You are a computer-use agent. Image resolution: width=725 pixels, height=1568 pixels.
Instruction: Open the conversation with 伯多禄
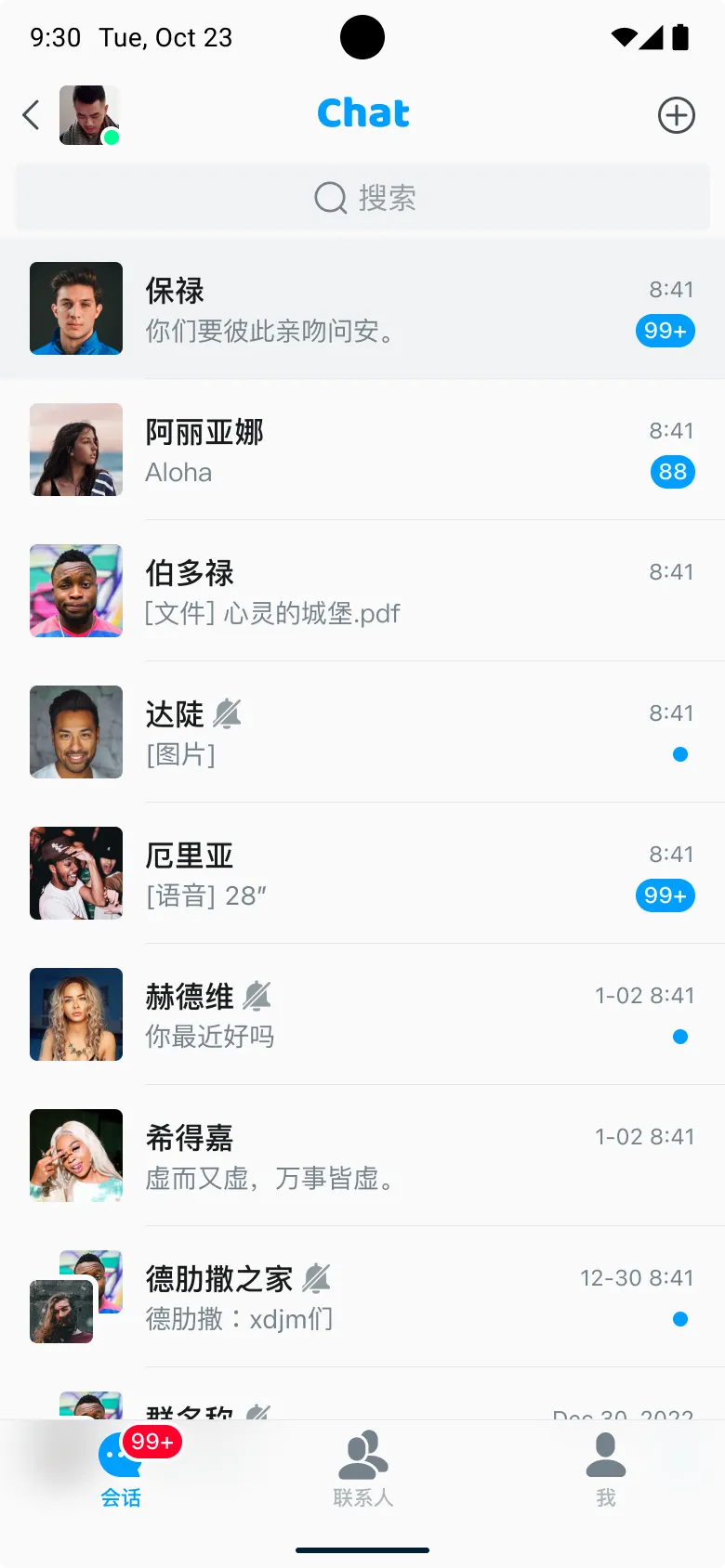point(362,591)
